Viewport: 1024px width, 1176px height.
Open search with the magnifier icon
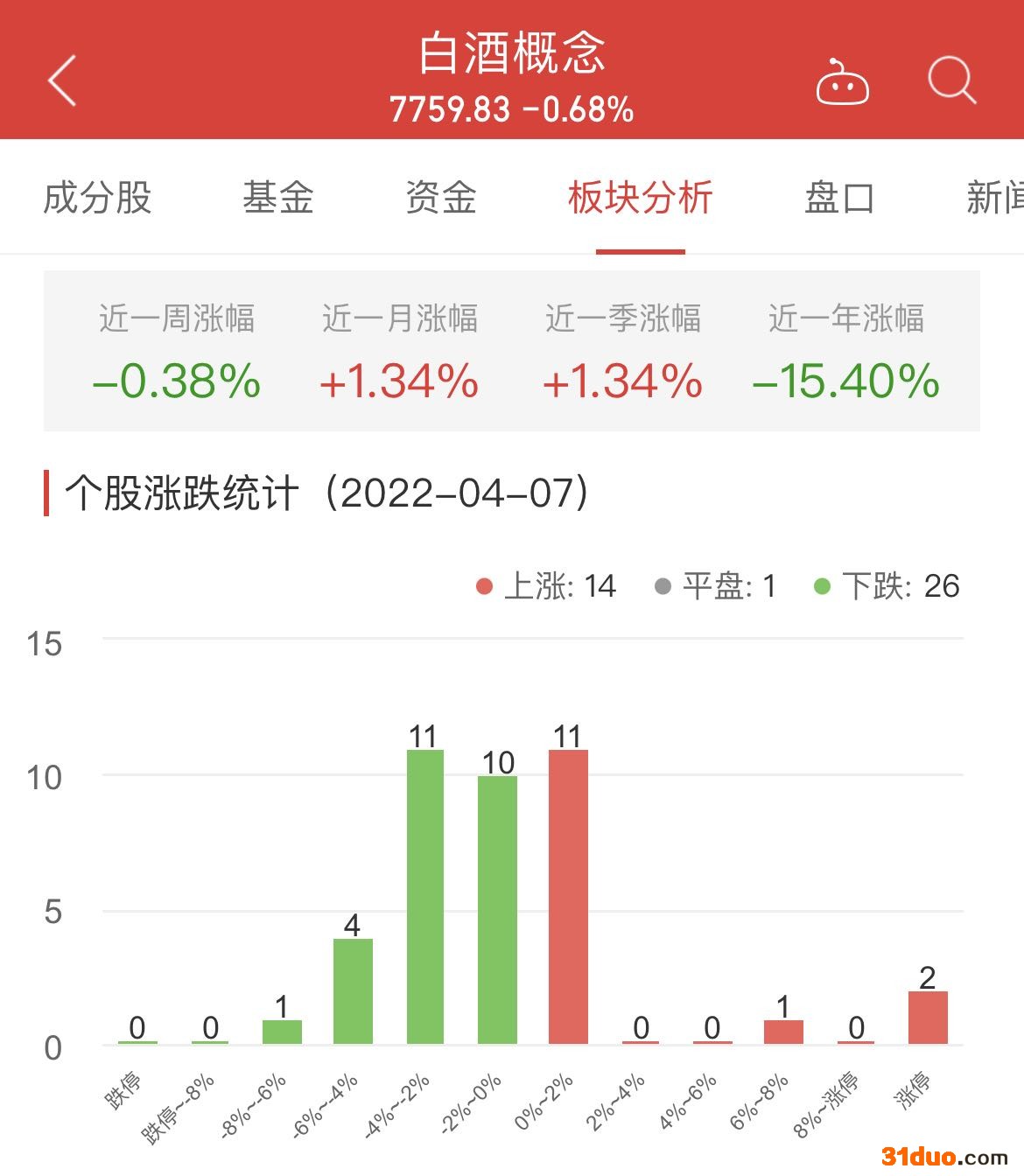(x=951, y=80)
